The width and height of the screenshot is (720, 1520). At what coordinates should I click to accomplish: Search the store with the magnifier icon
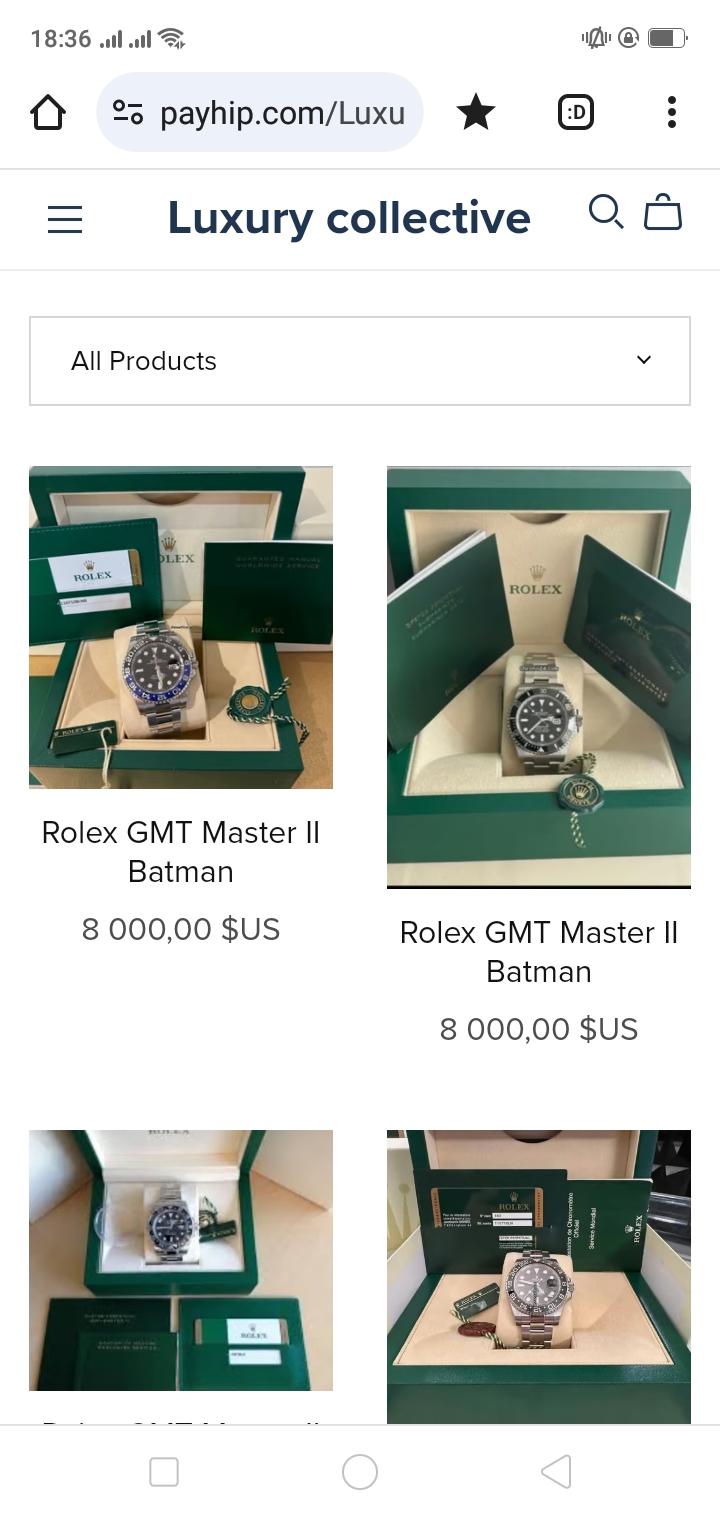(605, 212)
